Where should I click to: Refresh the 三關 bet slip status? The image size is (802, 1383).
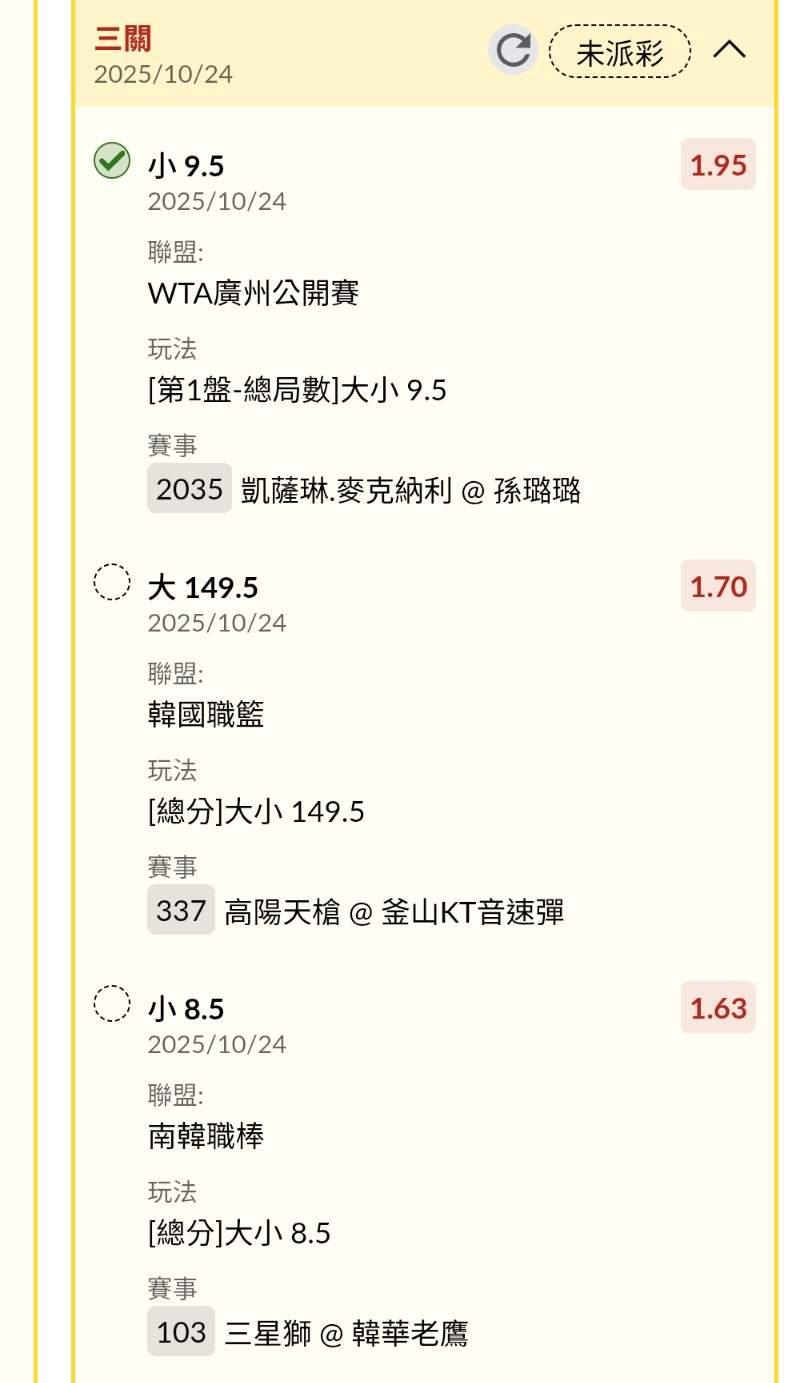513,51
